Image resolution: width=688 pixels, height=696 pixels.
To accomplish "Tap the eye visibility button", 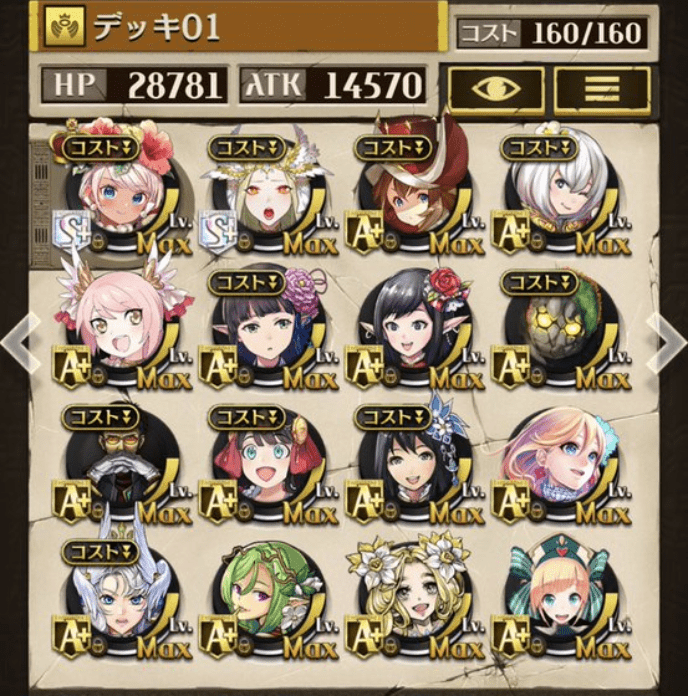I will point(496,88).
